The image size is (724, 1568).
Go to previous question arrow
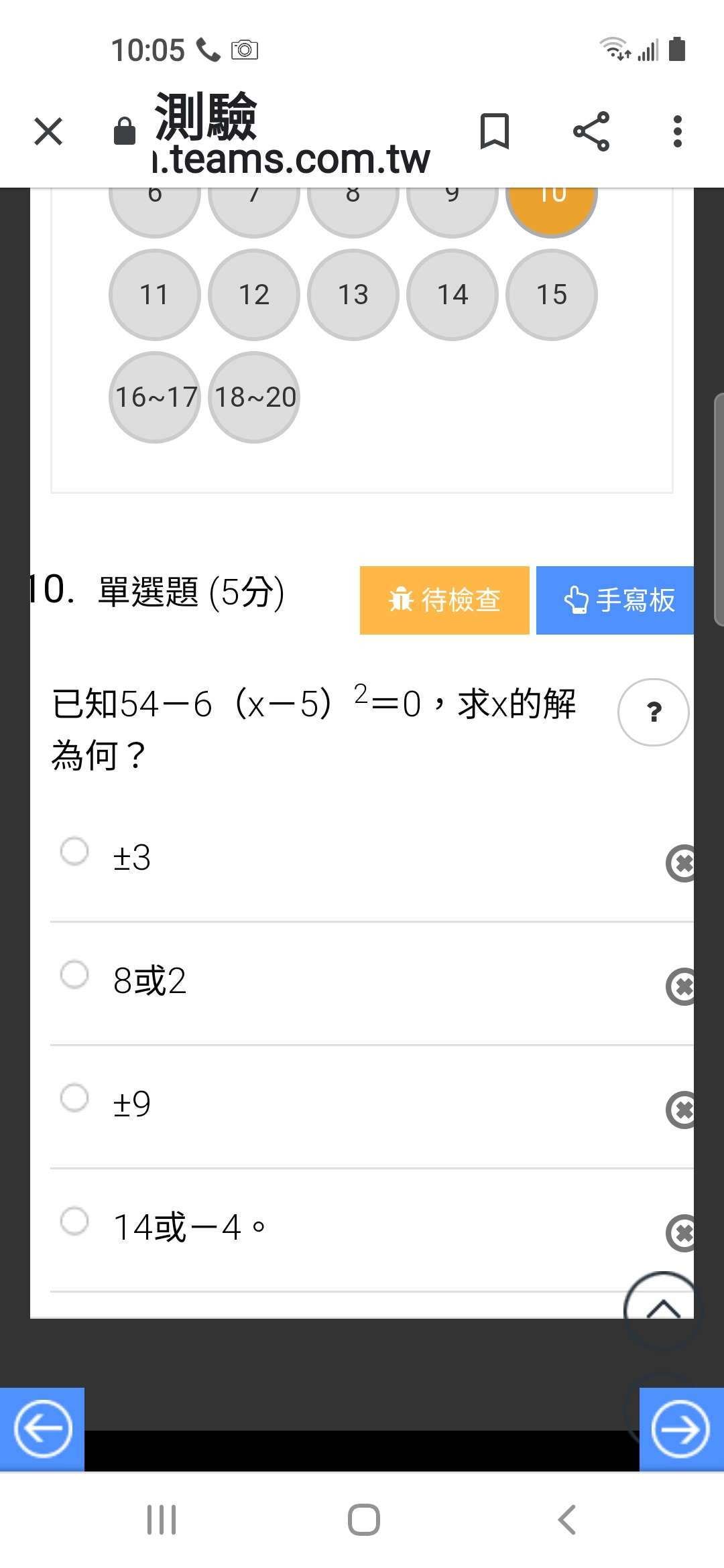click(42, 1429)
